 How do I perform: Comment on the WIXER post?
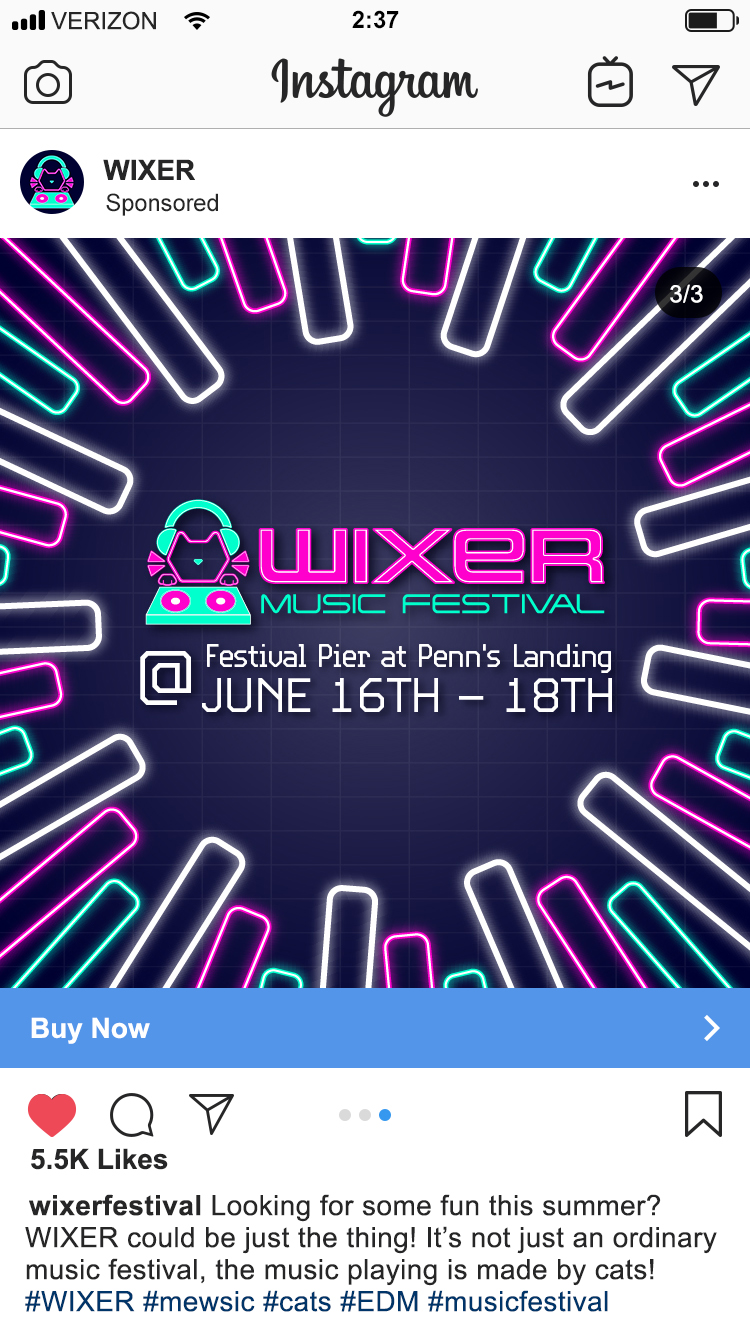click(132, 1114)
